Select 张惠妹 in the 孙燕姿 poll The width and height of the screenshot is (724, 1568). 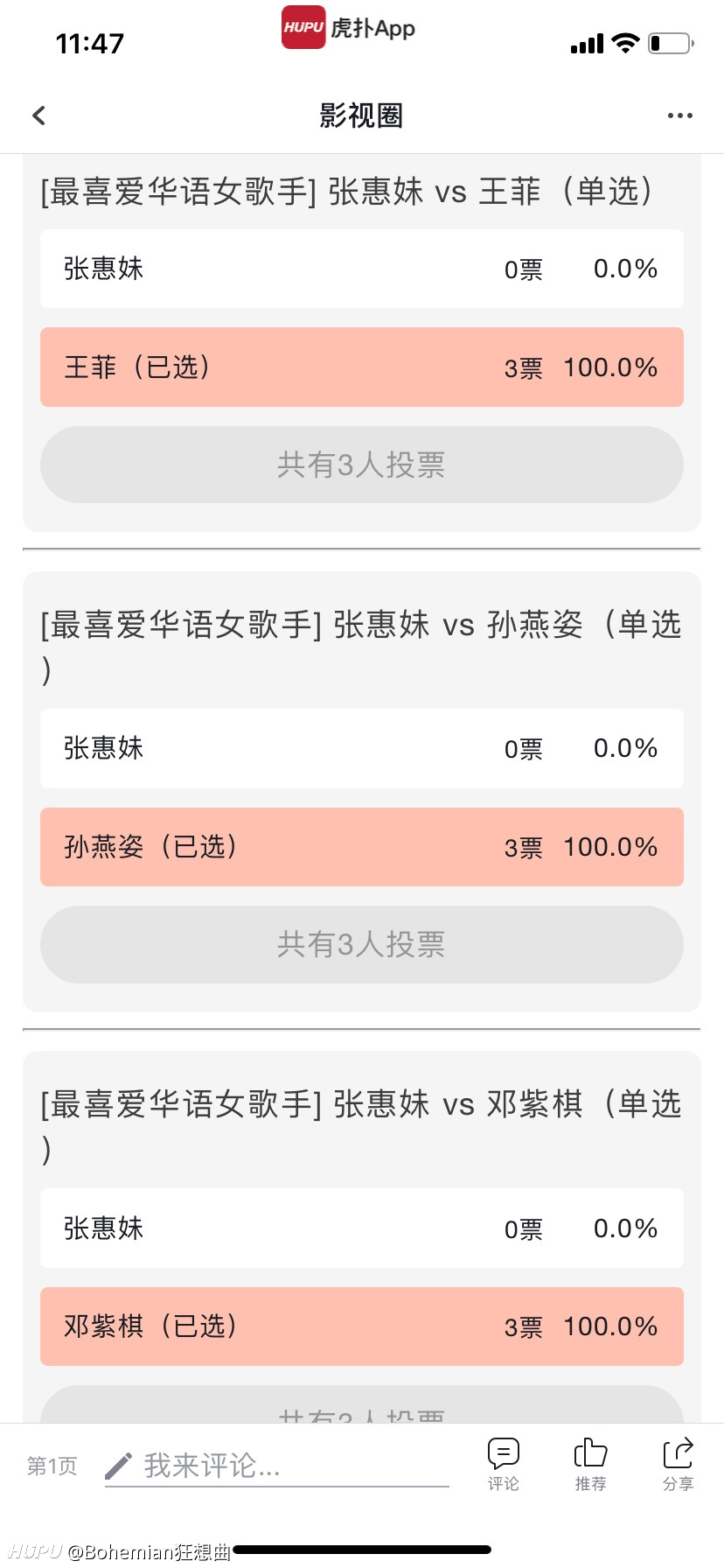(362, 748)
